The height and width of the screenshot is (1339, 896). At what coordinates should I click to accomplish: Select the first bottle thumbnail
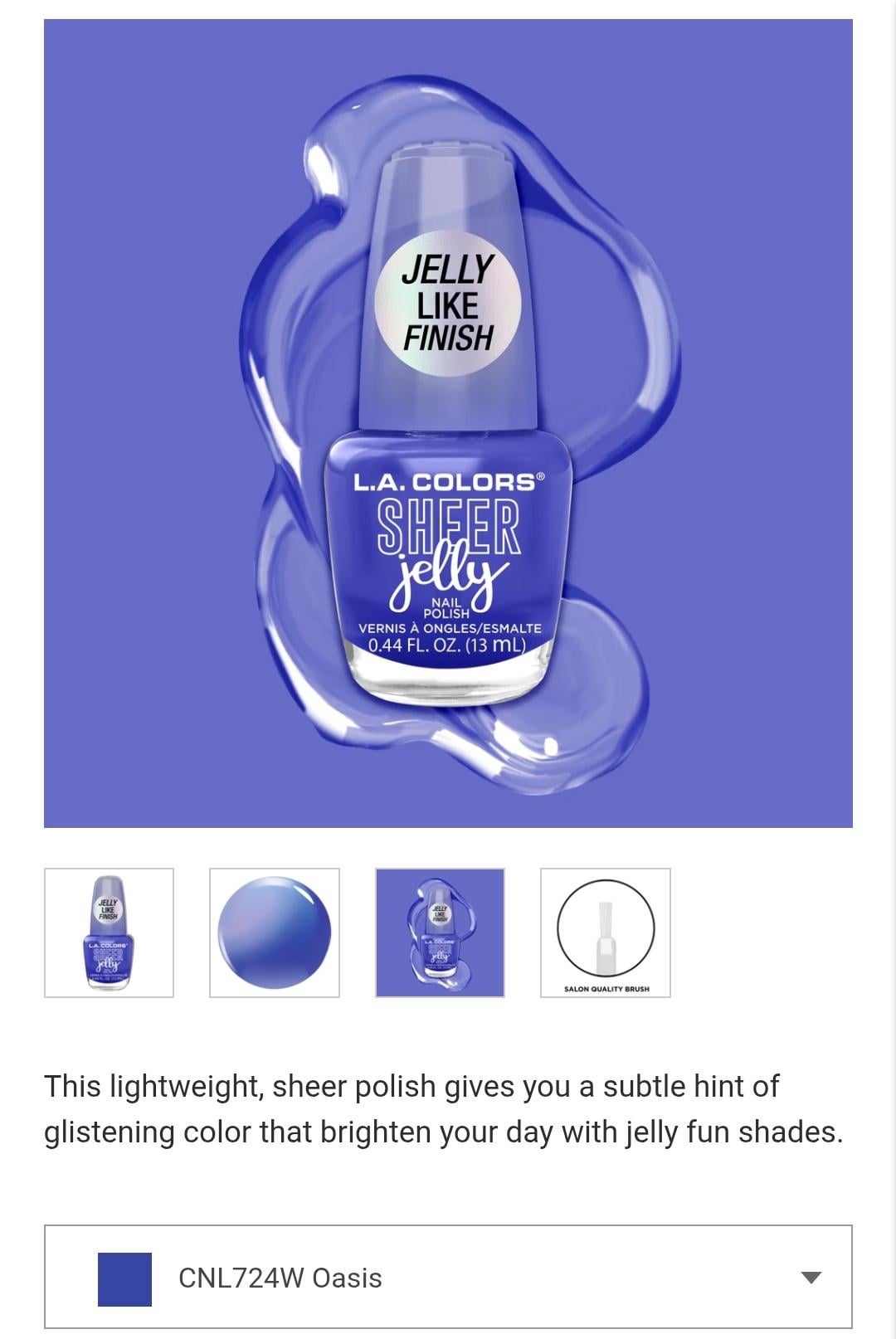pos(109,932)
